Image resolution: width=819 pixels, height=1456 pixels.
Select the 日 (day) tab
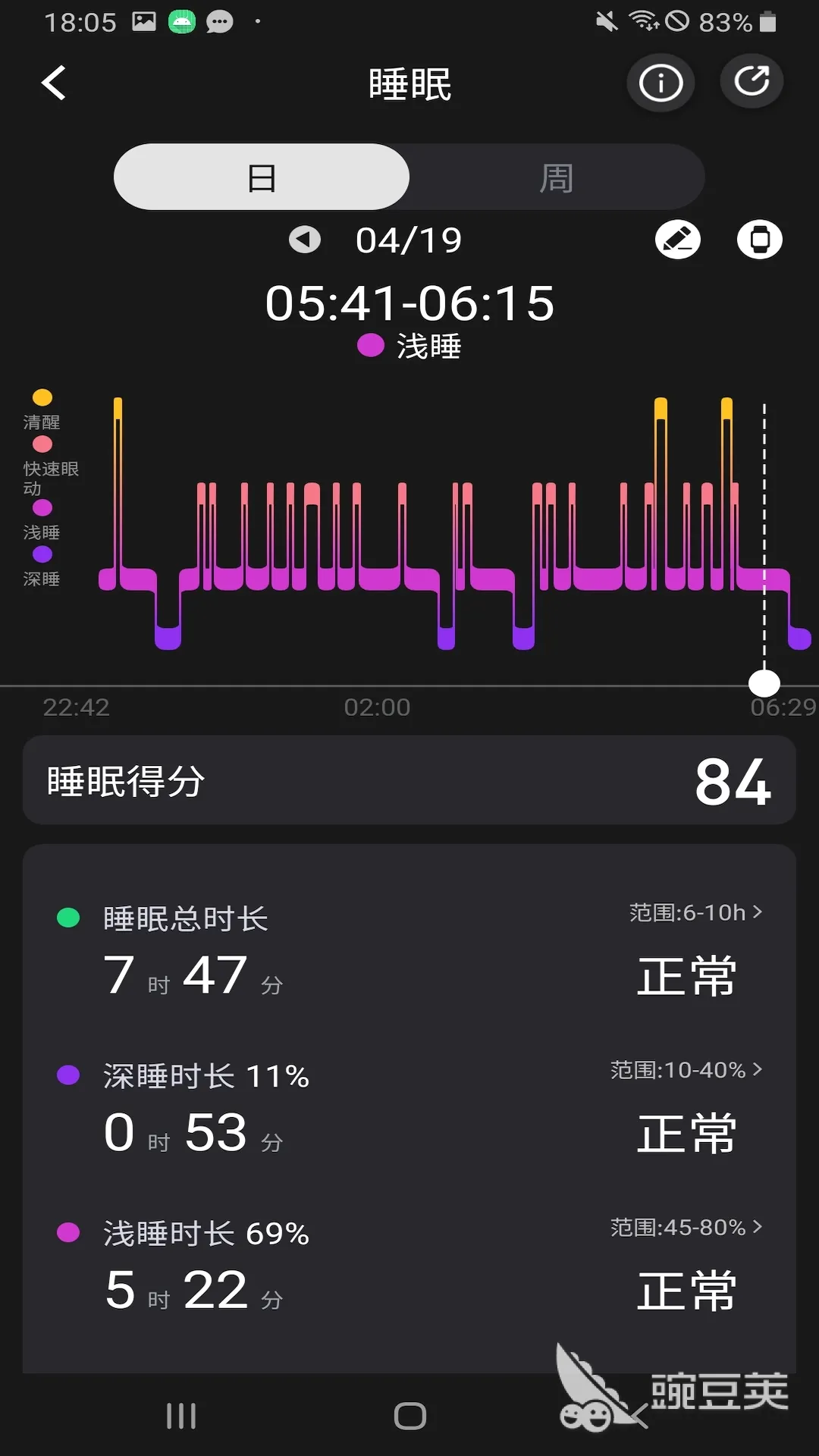262,177
